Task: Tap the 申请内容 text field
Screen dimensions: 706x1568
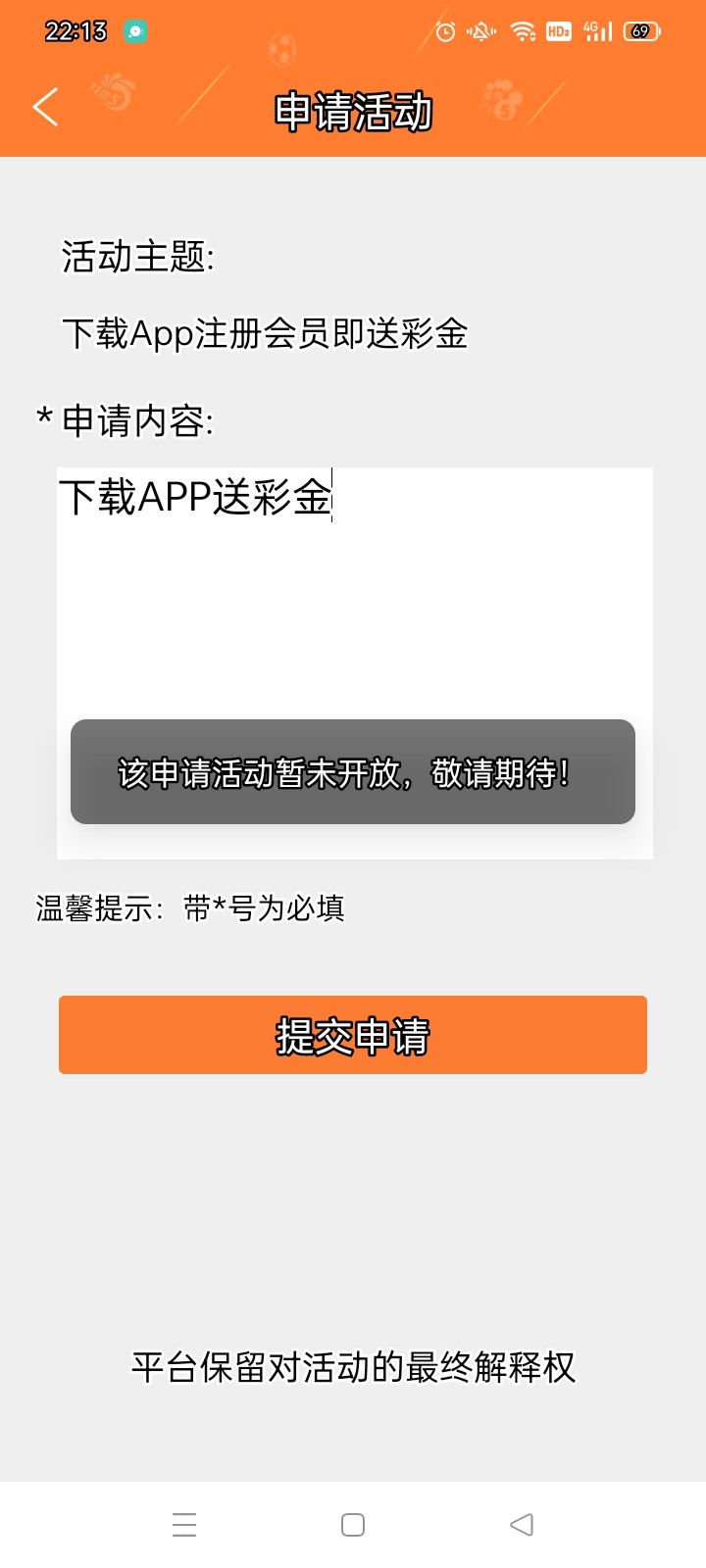Action: pos(353,608)
